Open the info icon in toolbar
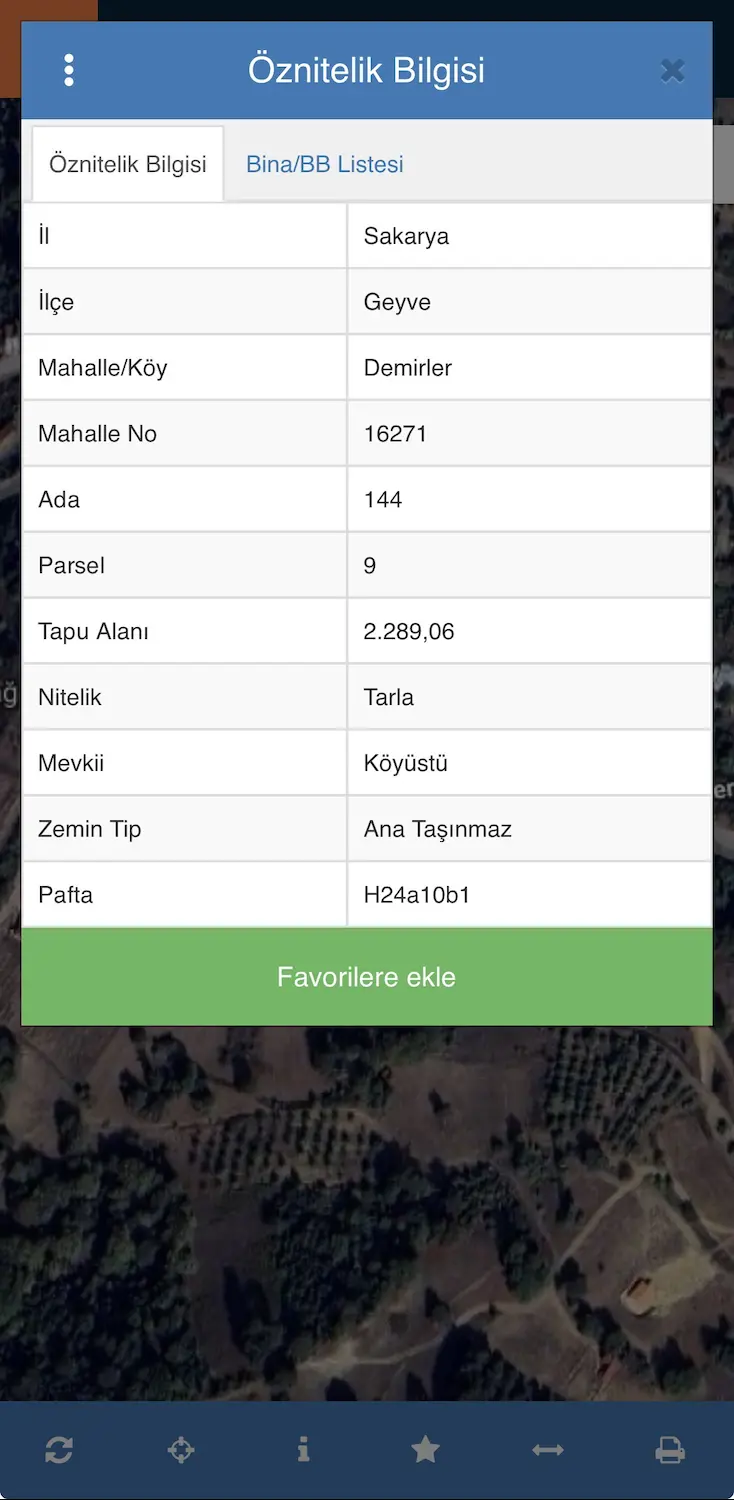This screenshot has width=734, height=1500. point(303,1449)
